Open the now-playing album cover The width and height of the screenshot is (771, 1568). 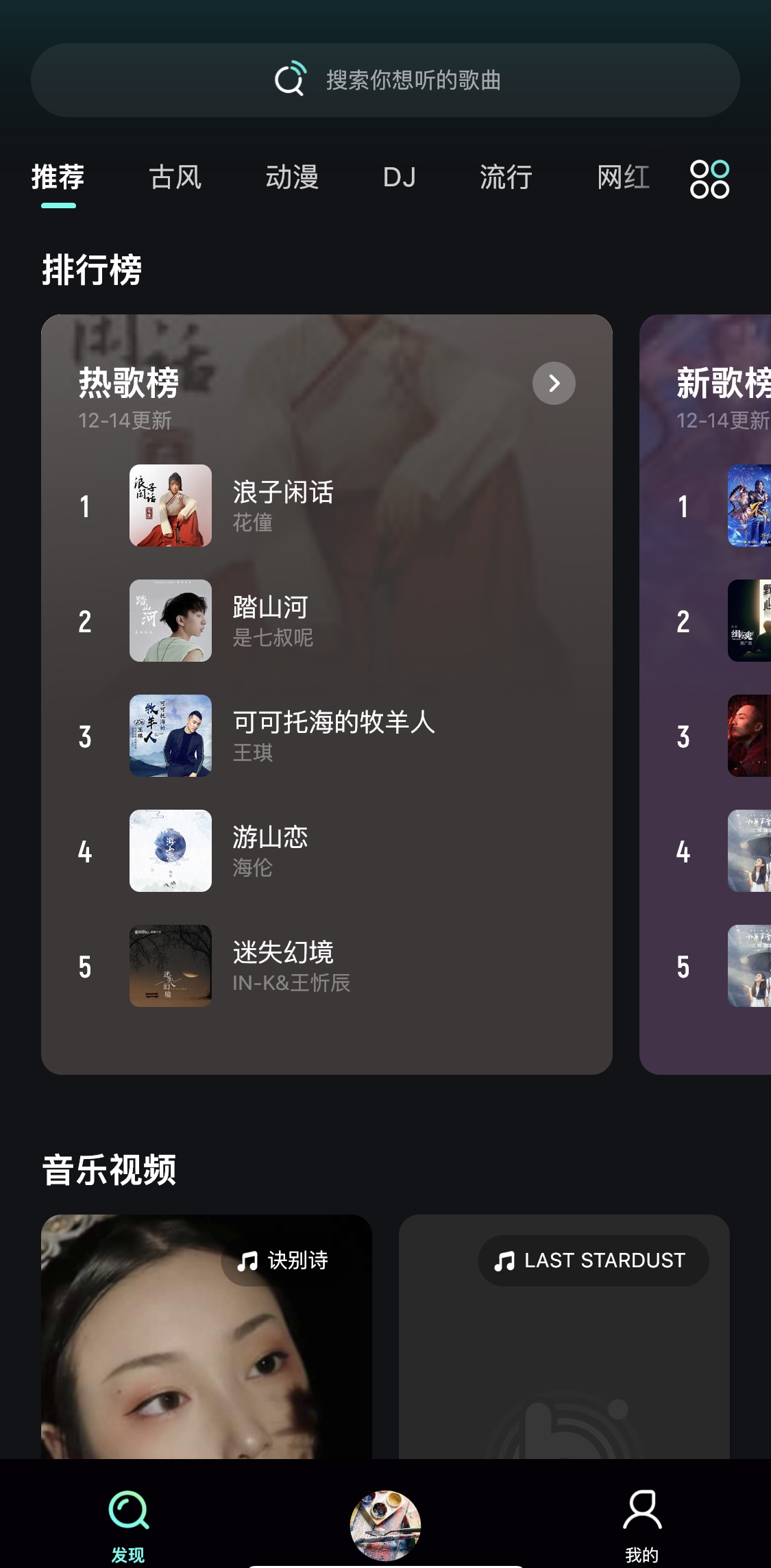pos(385,1525)
